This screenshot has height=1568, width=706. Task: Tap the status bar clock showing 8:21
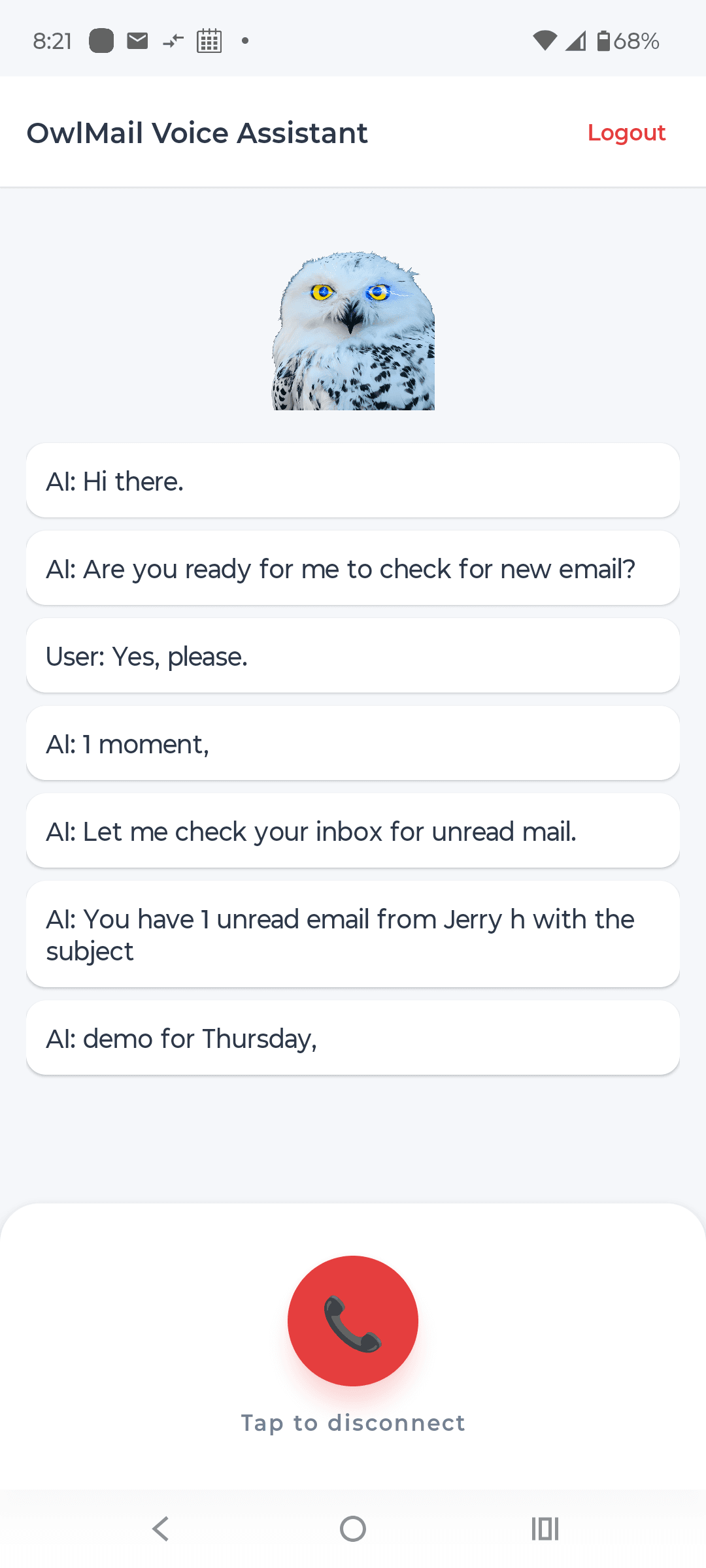click(52, 41)
